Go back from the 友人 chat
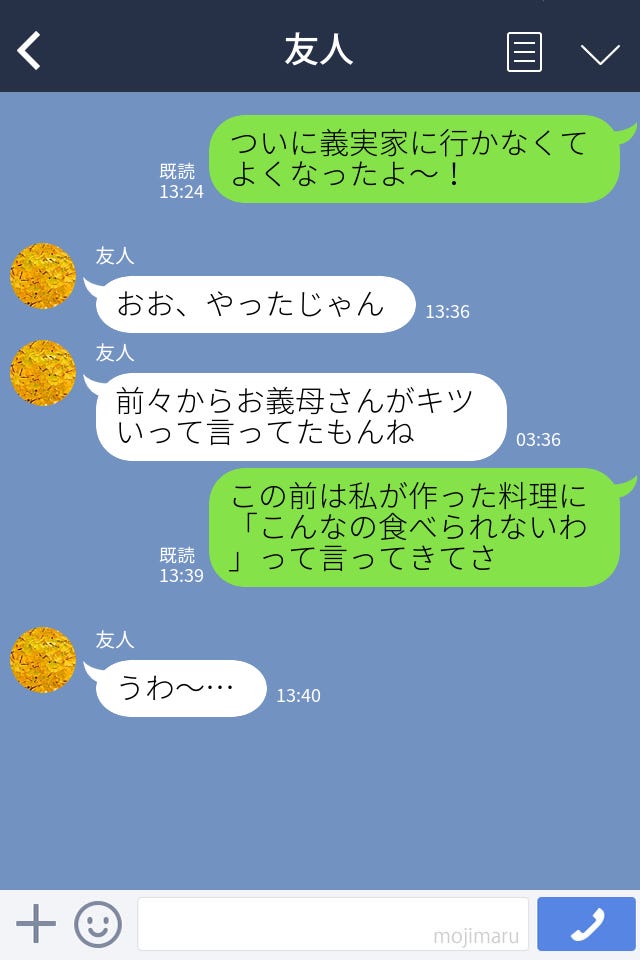The width and height of the screenshot is (640, 960). [30, 51]
